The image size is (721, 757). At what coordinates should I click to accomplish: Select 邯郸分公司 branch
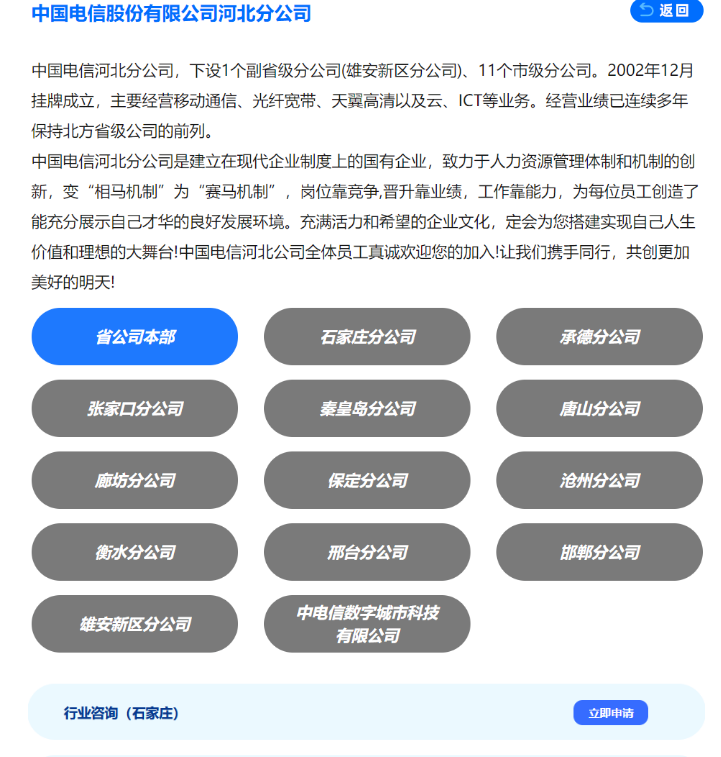[x=599, y=553]
